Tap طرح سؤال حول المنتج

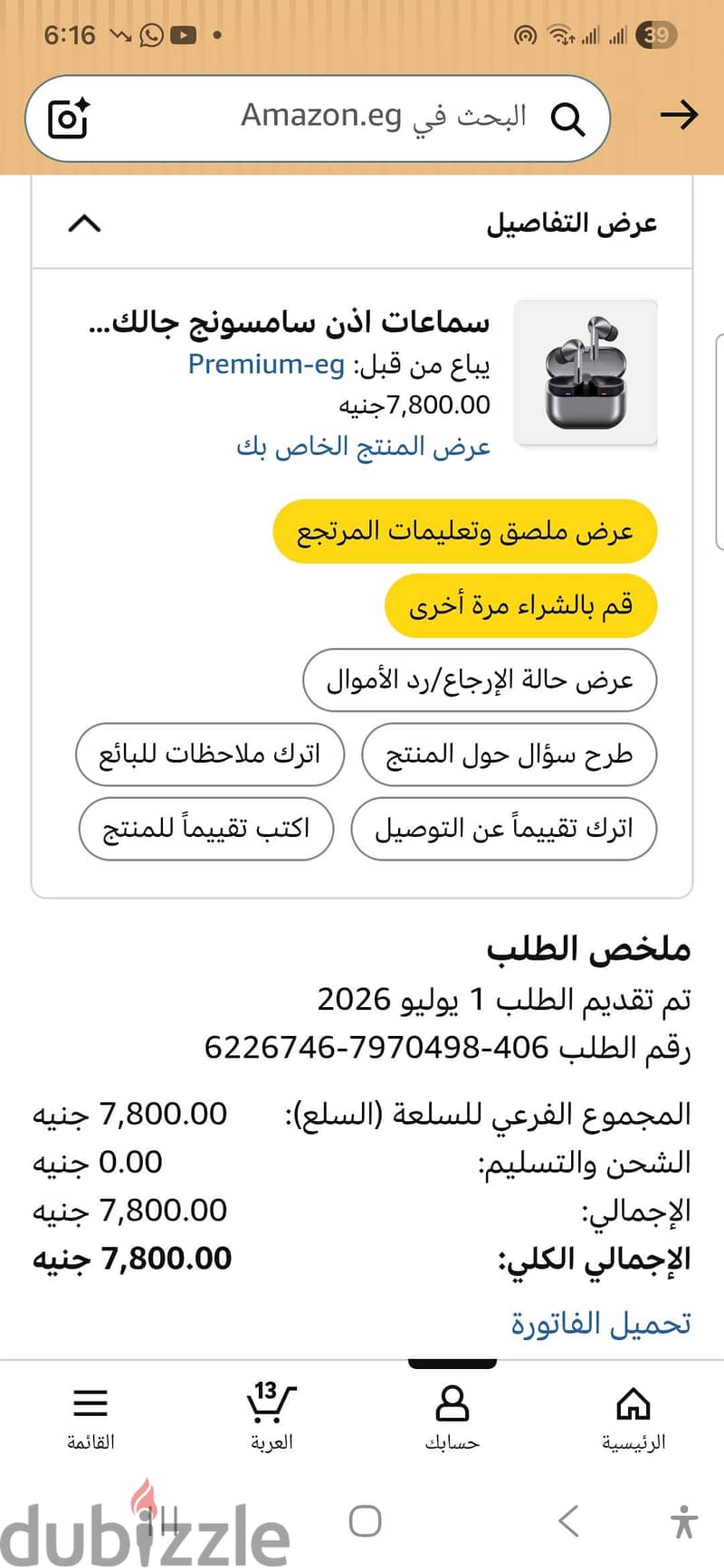(x=509, y=754)
